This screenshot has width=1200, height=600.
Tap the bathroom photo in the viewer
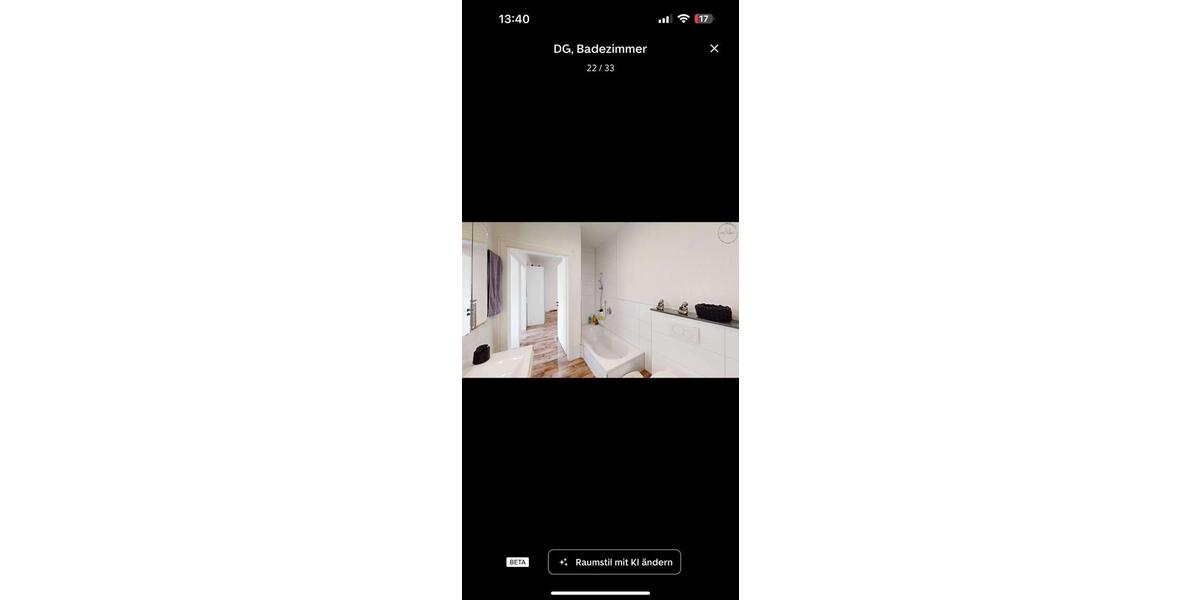point(600,300)
